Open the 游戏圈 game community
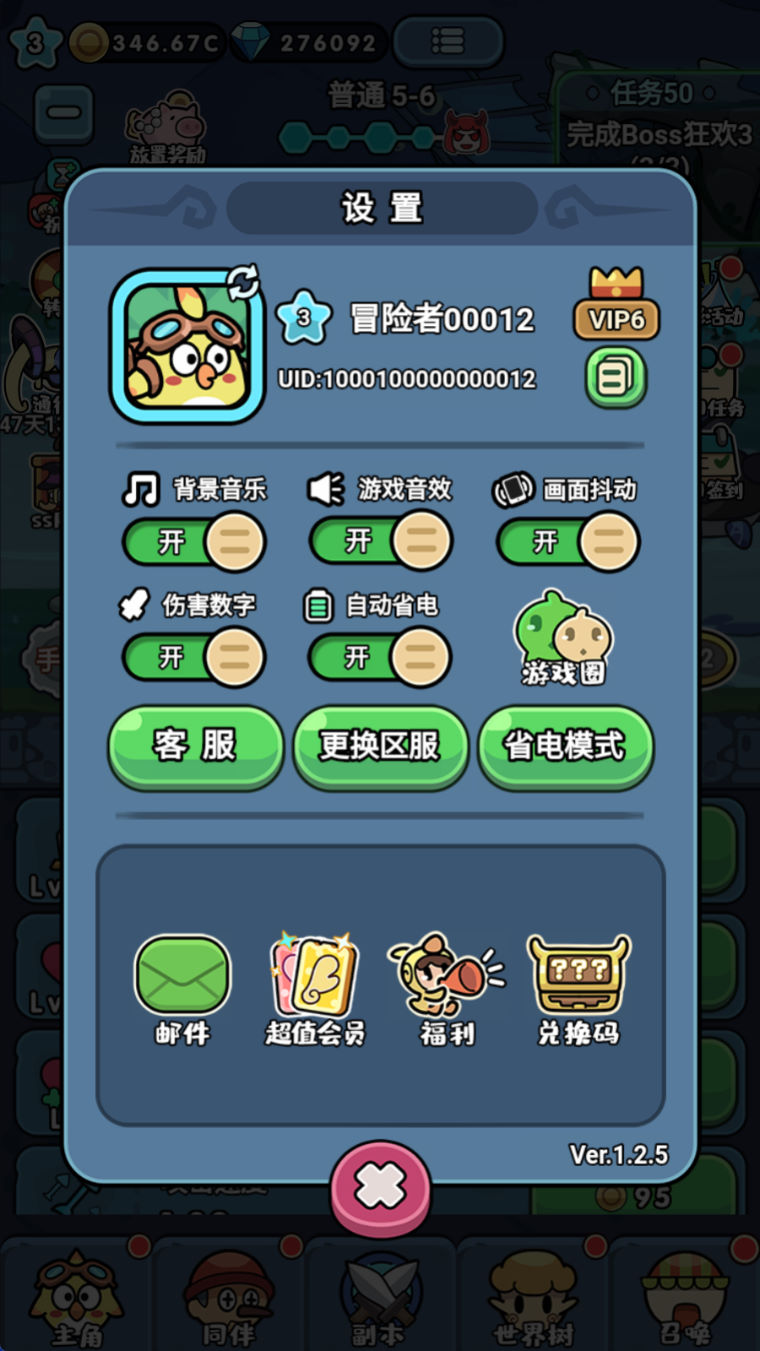The width and height of the screenshot is (760, 1351). click(x=563, y=640)
